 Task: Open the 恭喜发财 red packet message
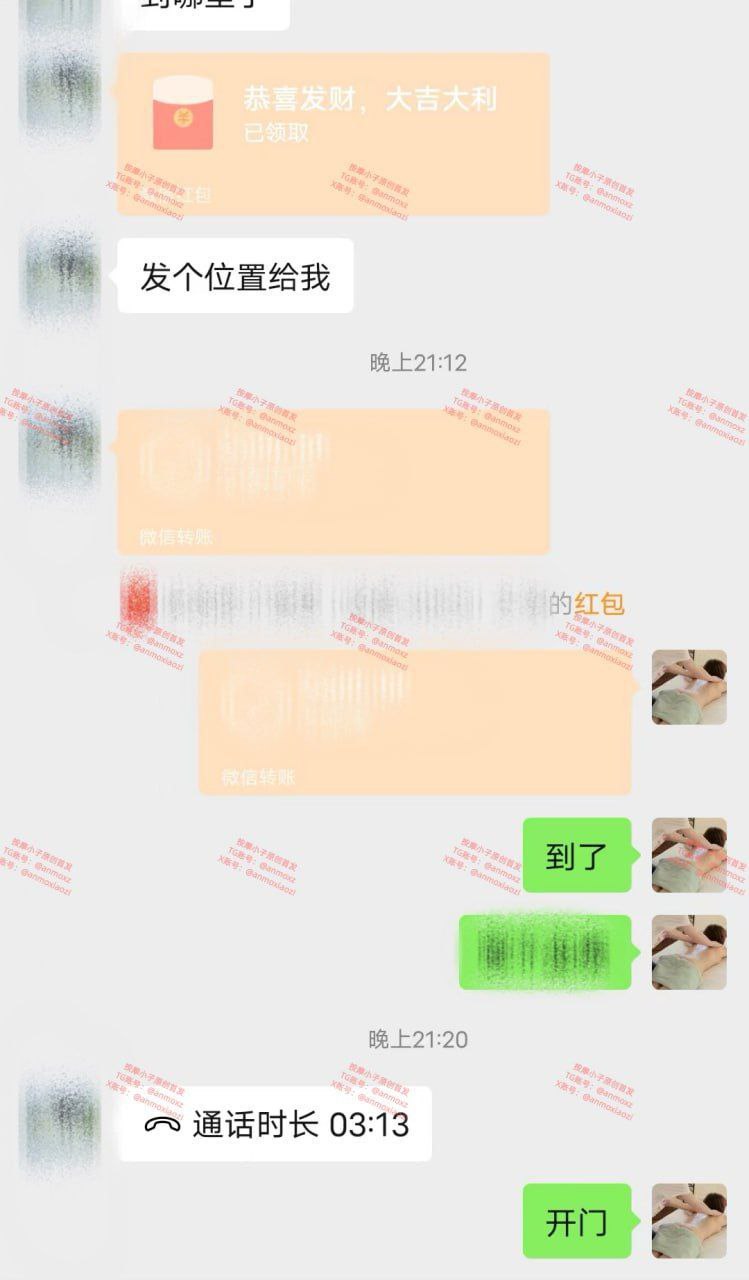(x=334, y=133)
